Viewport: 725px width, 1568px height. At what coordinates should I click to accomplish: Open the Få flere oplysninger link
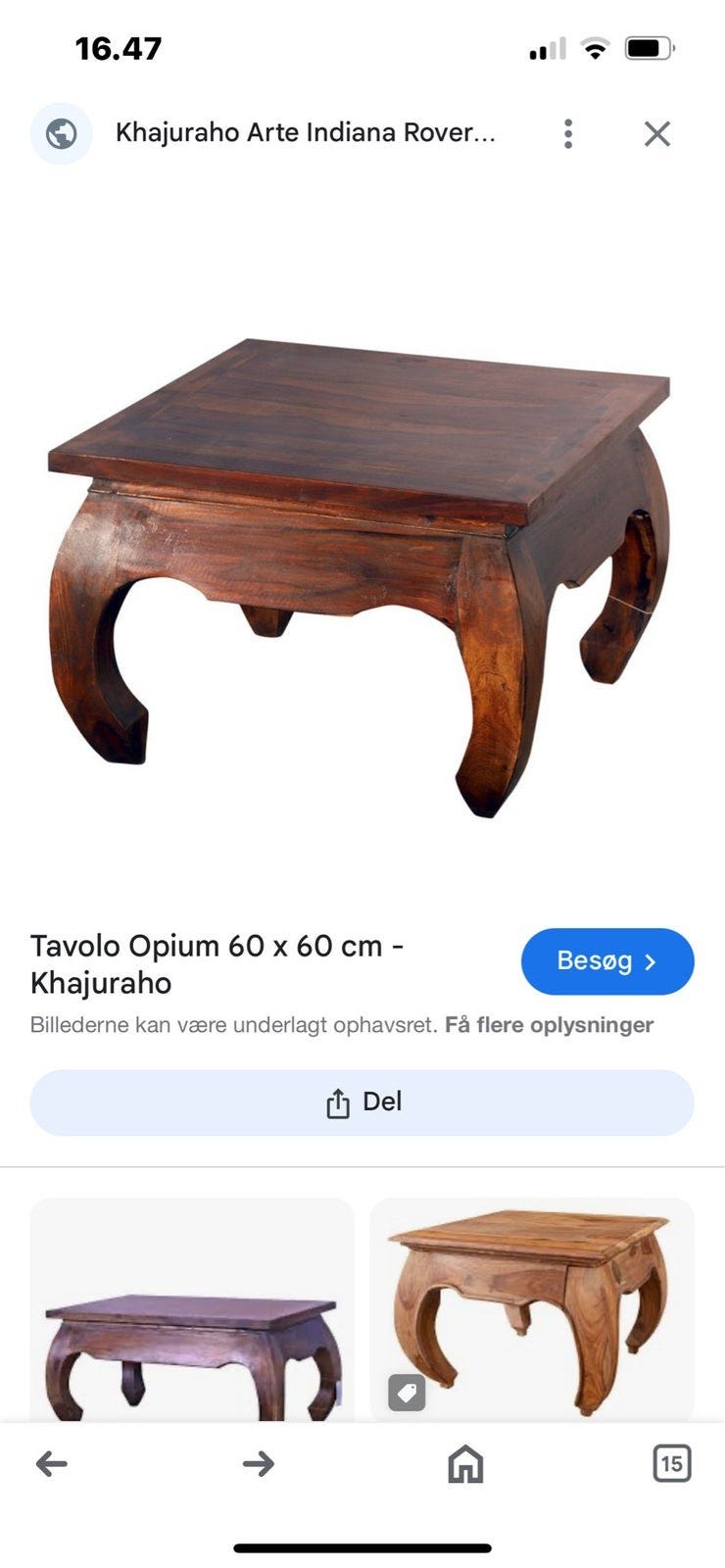[x=549, y=1025]
